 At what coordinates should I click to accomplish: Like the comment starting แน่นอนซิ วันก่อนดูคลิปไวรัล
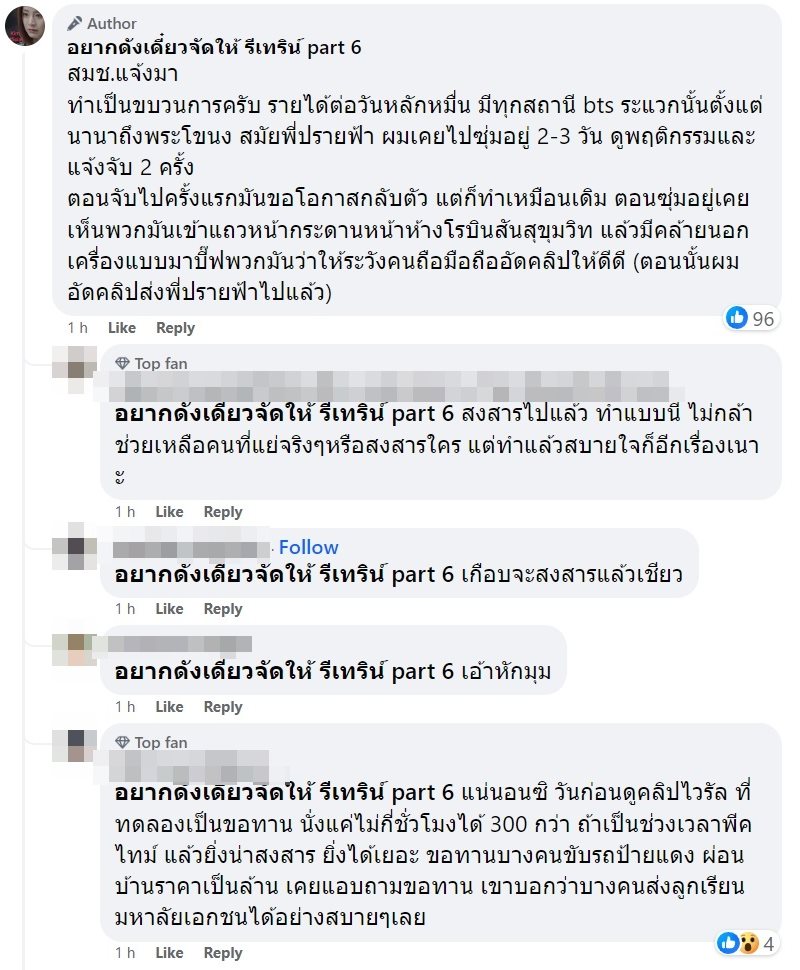tap(169, 953)
